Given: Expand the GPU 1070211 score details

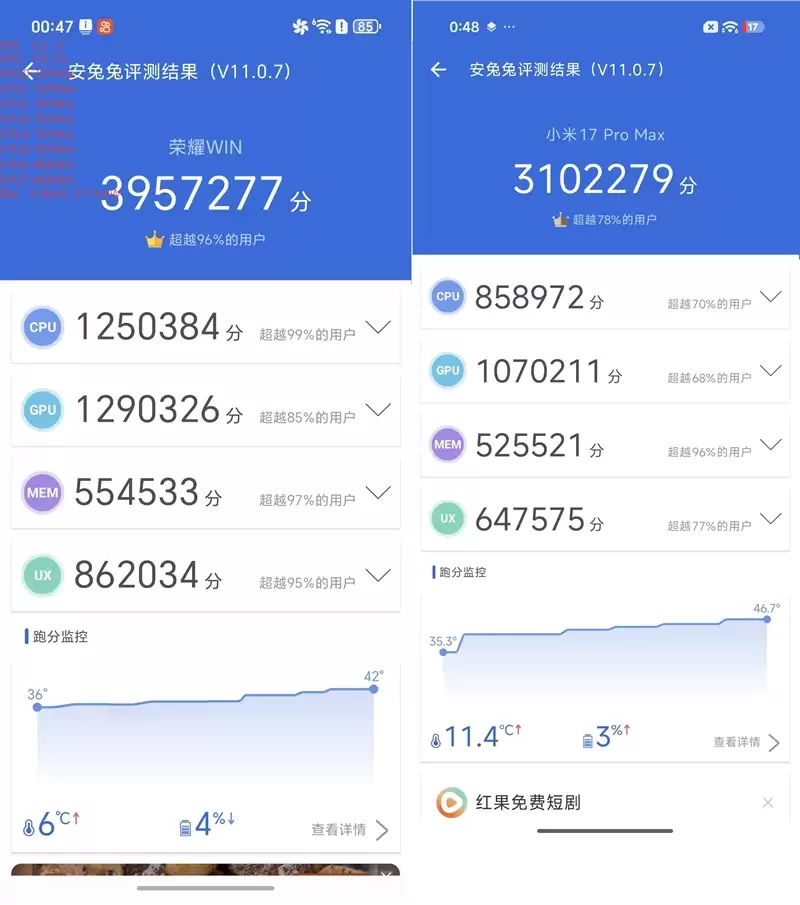Looking at the screenshot, I should coord(770,370).
